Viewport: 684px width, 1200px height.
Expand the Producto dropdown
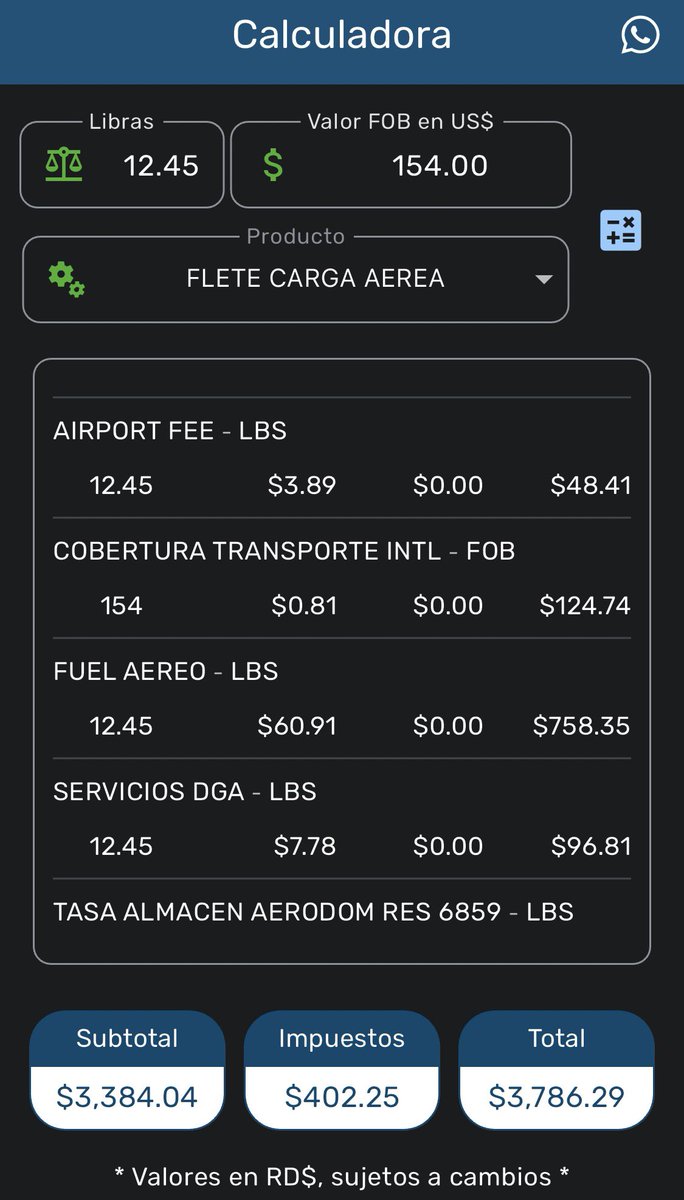click(x=543, y=279)
